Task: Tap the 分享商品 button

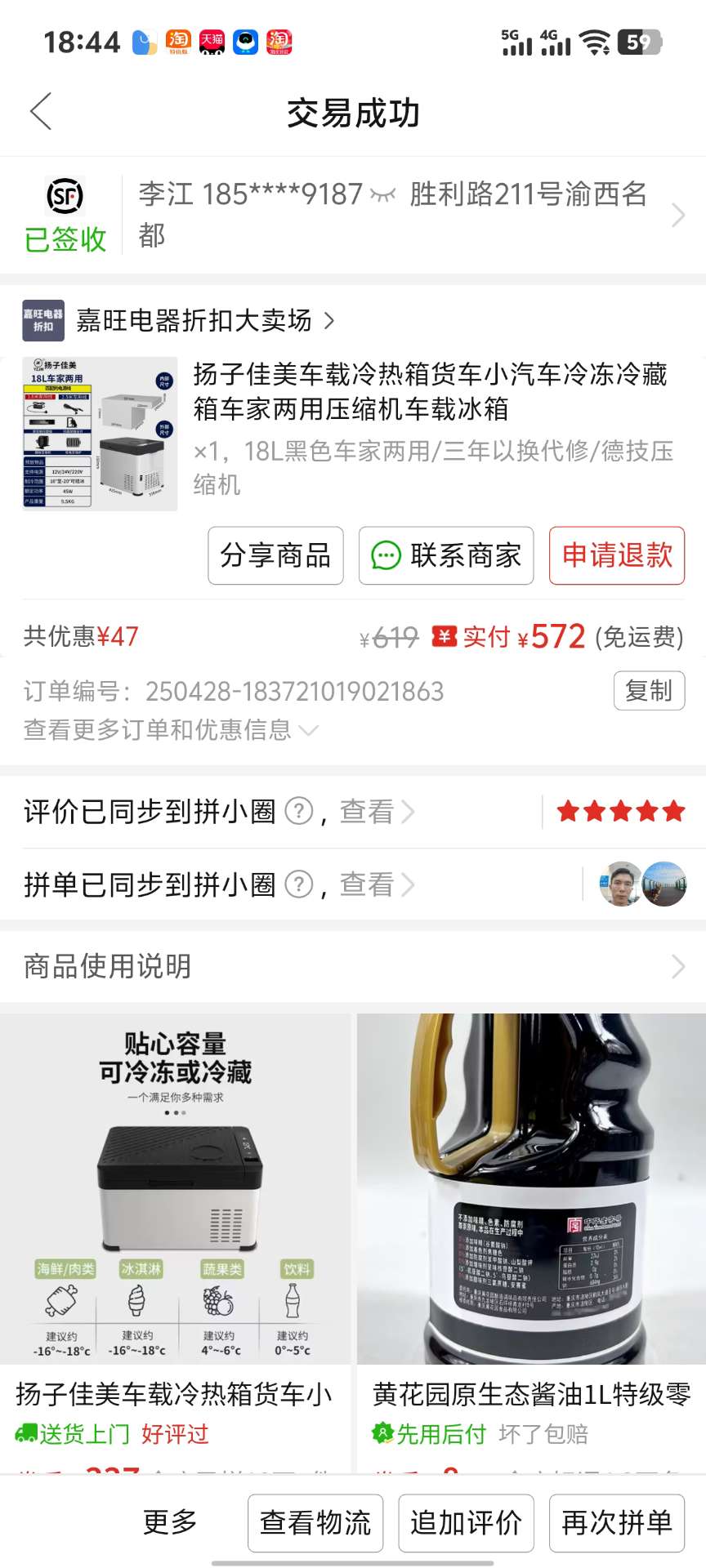Action: [275, 555]
